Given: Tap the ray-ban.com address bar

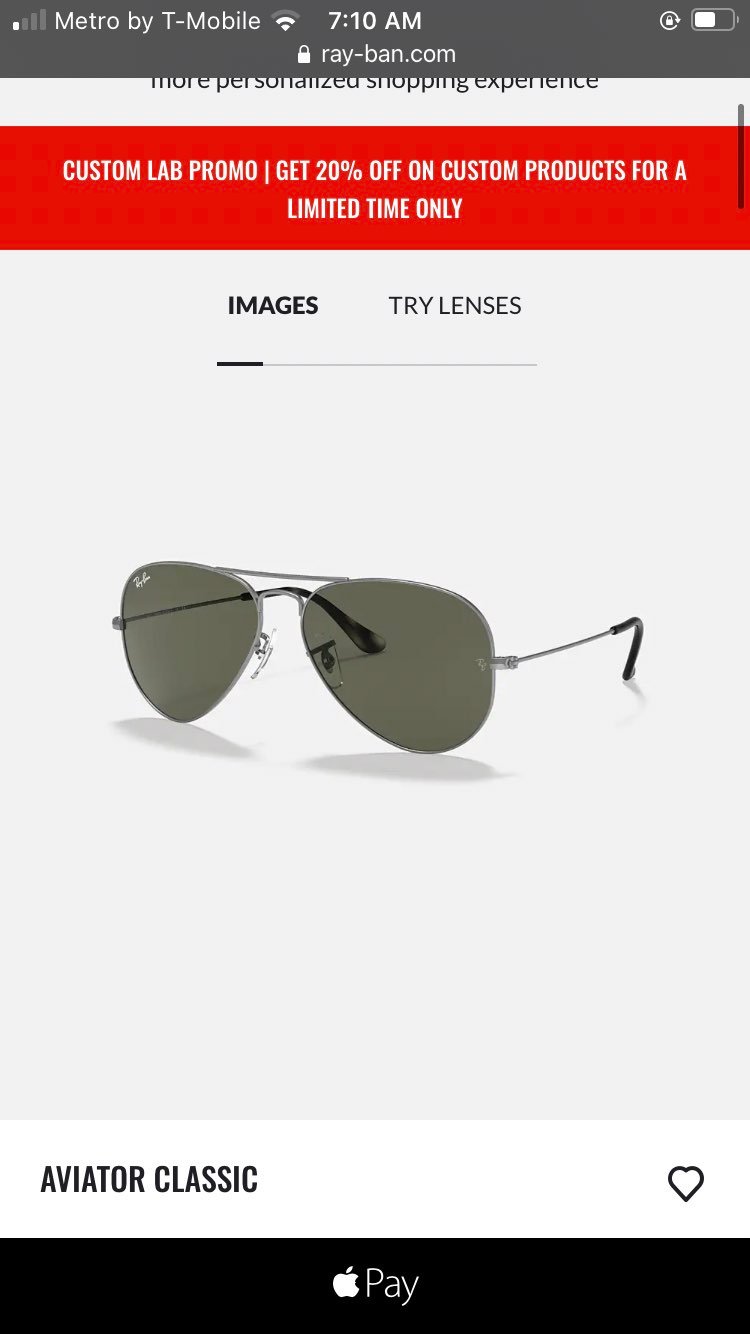Looking at the screenshot, I should pos(375,54).
